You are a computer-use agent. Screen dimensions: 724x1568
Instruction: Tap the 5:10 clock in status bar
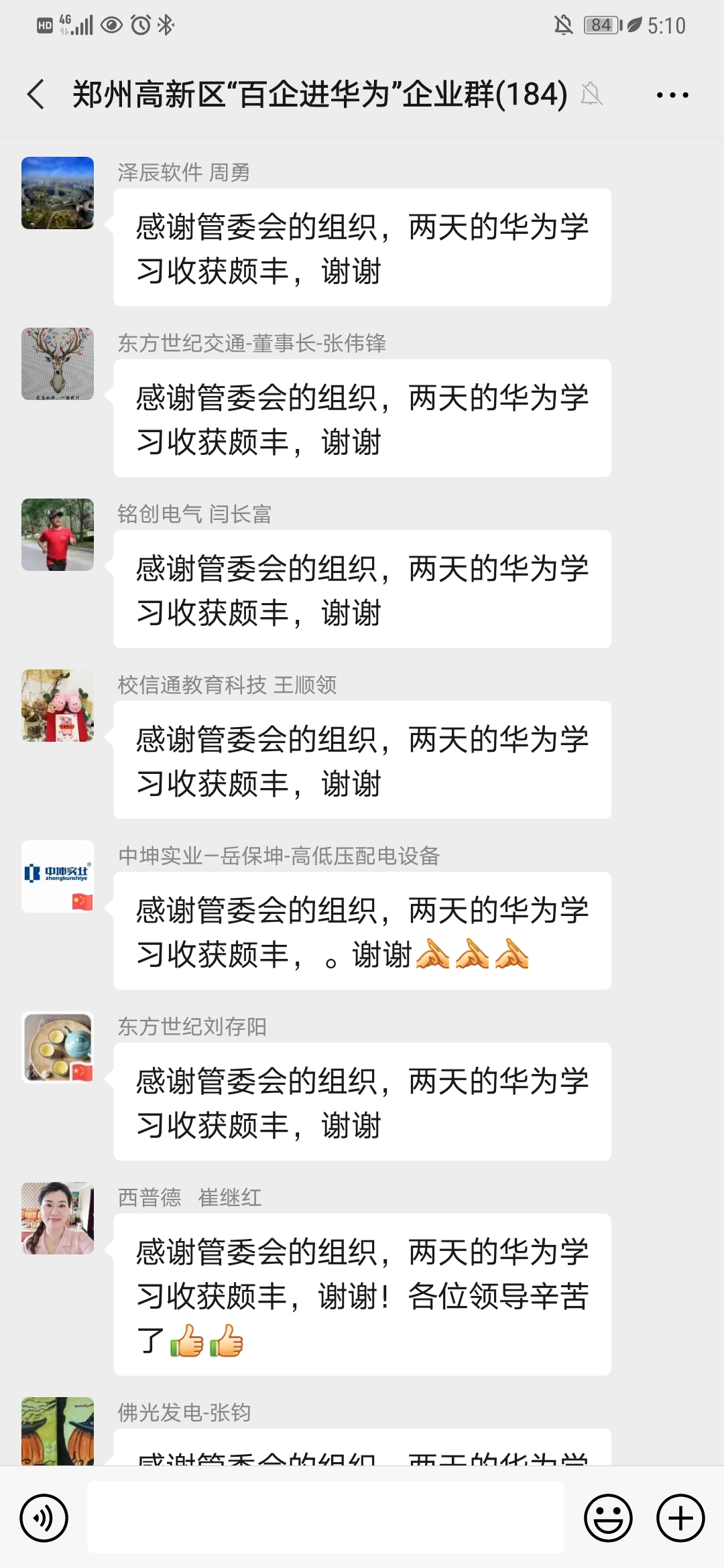coord(667,25)
